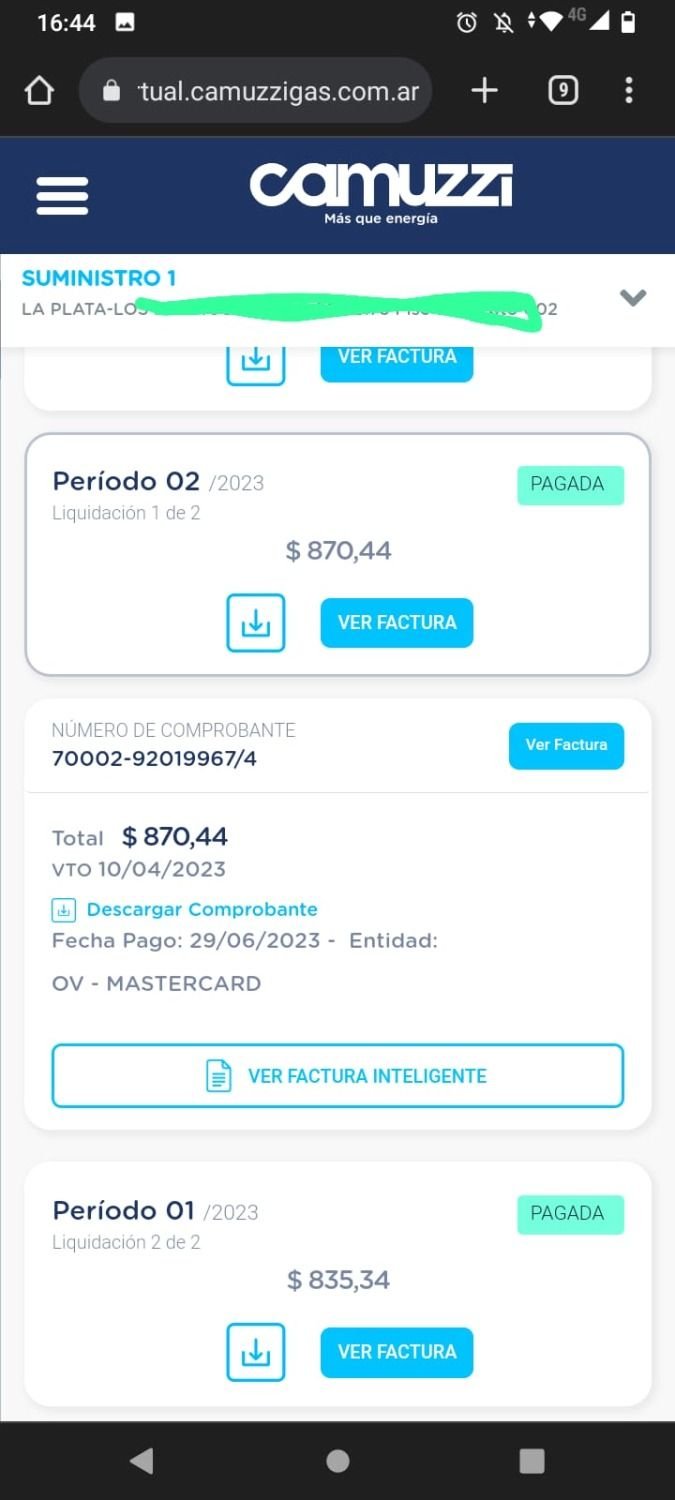Download the Período 01 invoice

tap(256, 1352)
